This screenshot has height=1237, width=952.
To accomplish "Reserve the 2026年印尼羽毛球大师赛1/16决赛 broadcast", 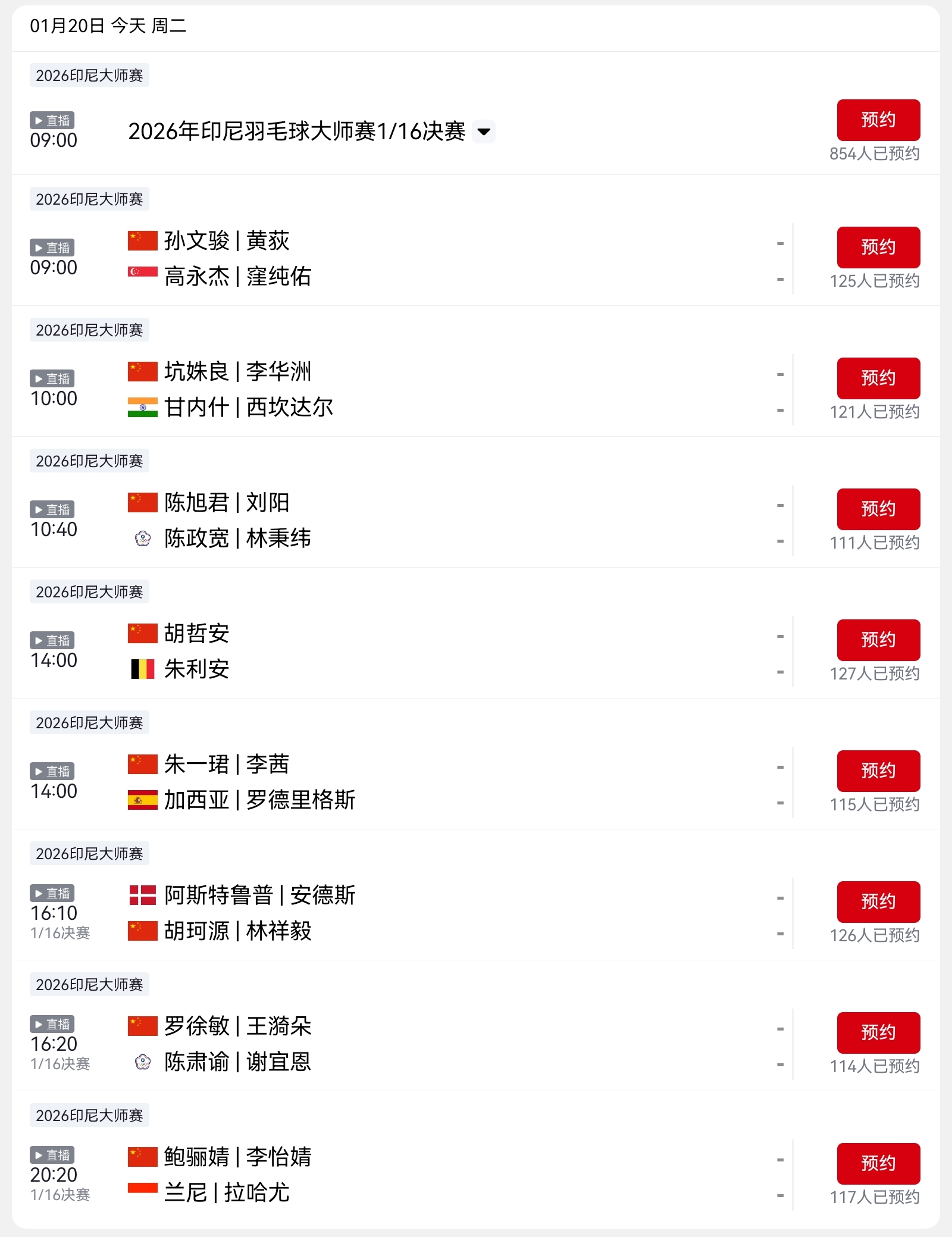I will (878, 120).
